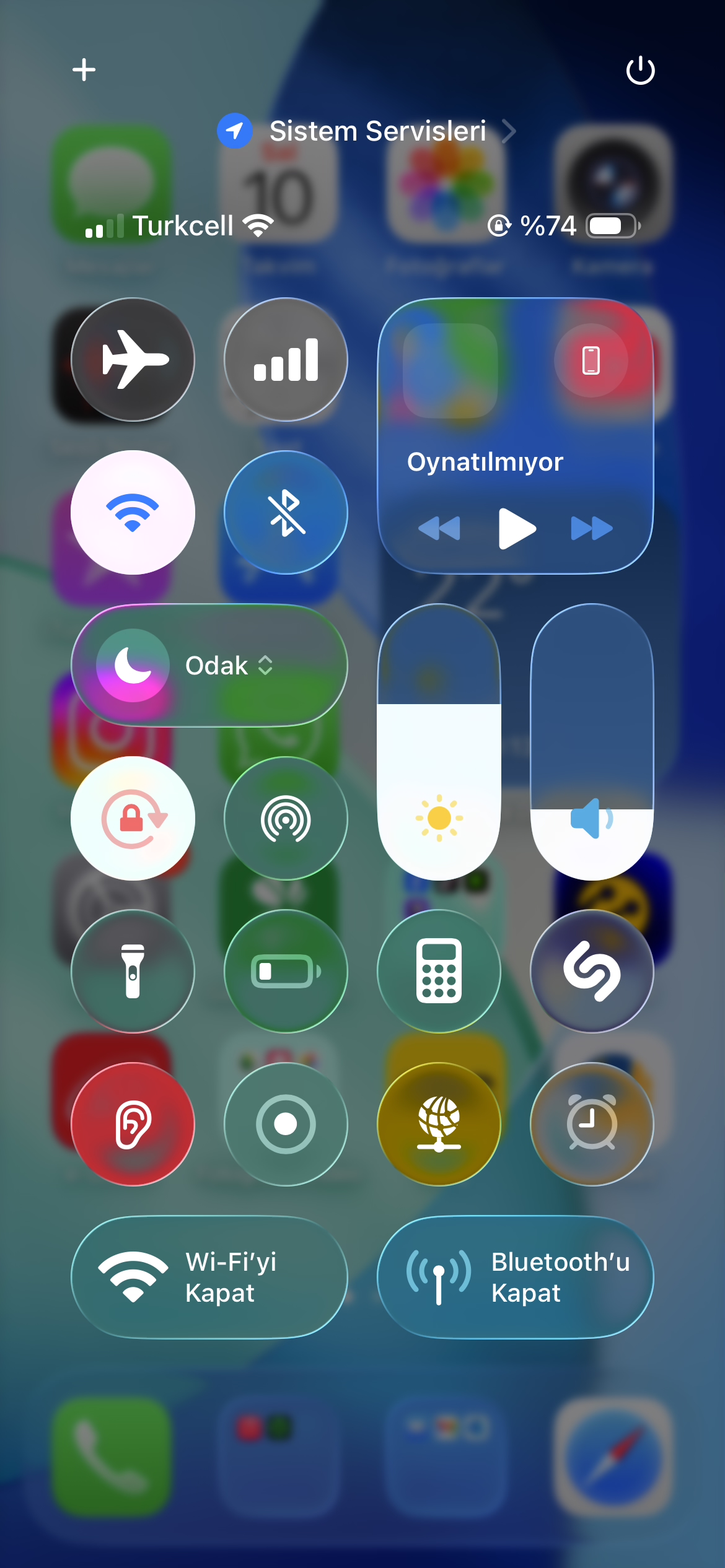Screen dimensions: 725x1568
Task: Start Shazam music recognition
Action: pyautogui.click(x=592, y=971)
